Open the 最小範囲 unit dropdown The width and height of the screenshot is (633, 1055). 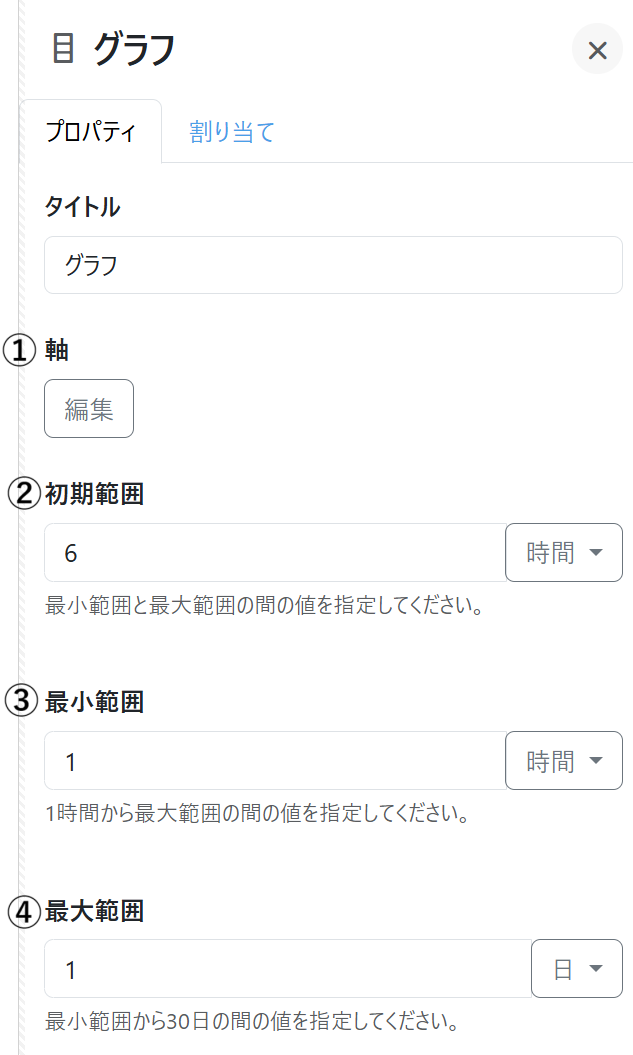coord(564,761)
